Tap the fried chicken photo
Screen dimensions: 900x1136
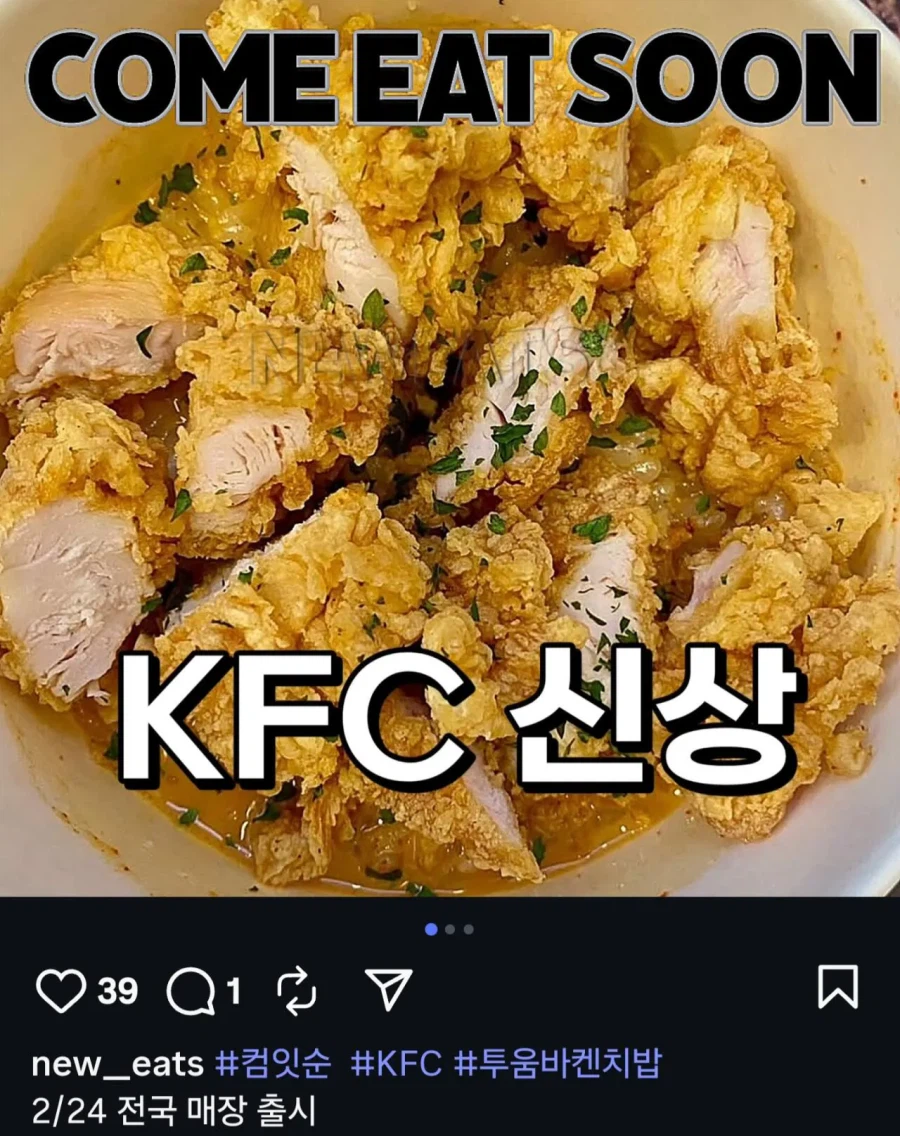pos(450,450)
